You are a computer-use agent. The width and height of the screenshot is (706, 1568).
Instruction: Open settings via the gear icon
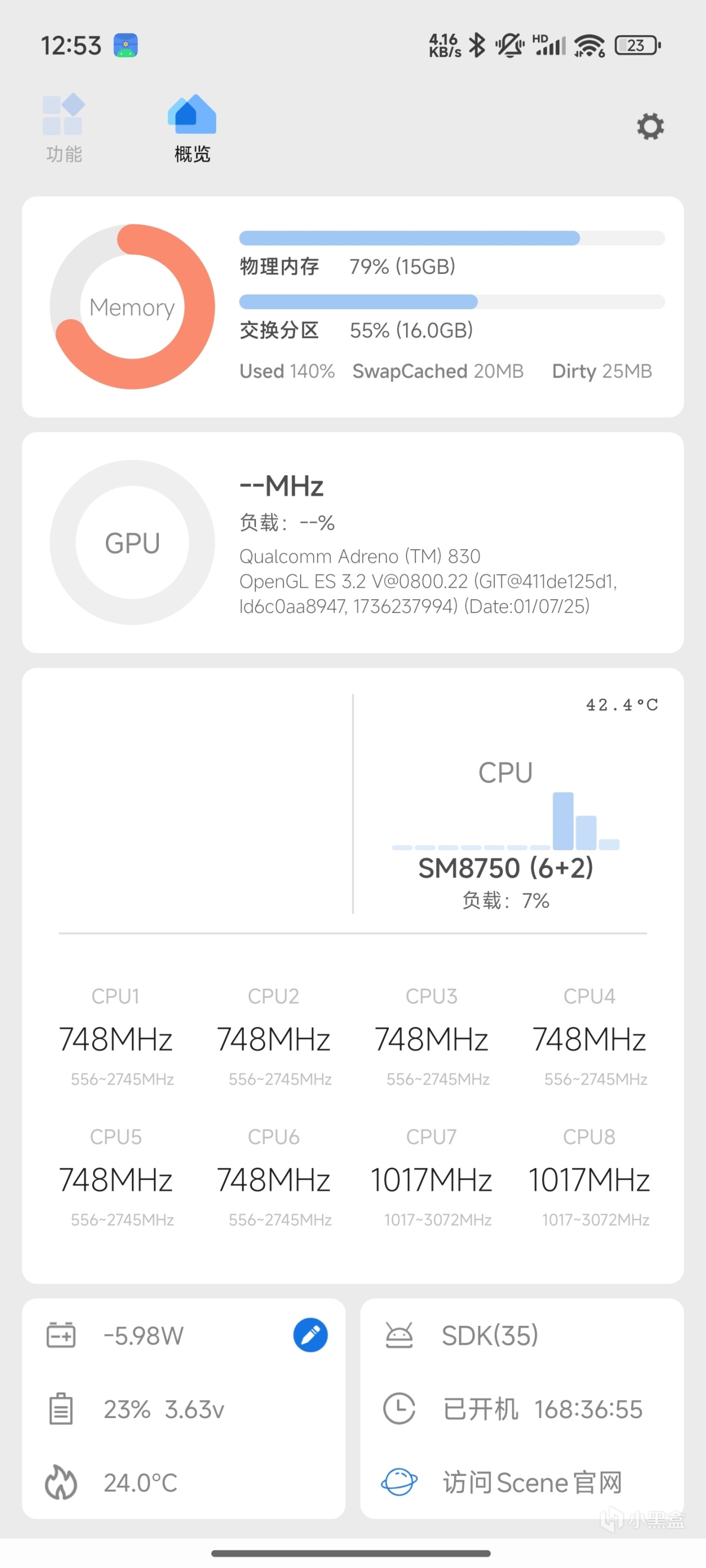click(650, 127)
